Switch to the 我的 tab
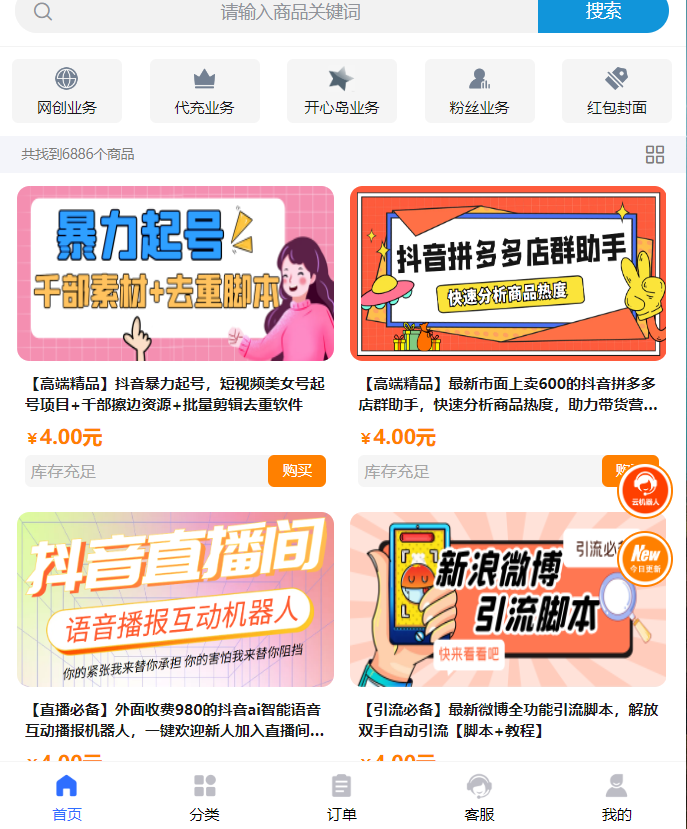Screen dimensions: 687x829 pyautogui.click(x=616, y=797)
